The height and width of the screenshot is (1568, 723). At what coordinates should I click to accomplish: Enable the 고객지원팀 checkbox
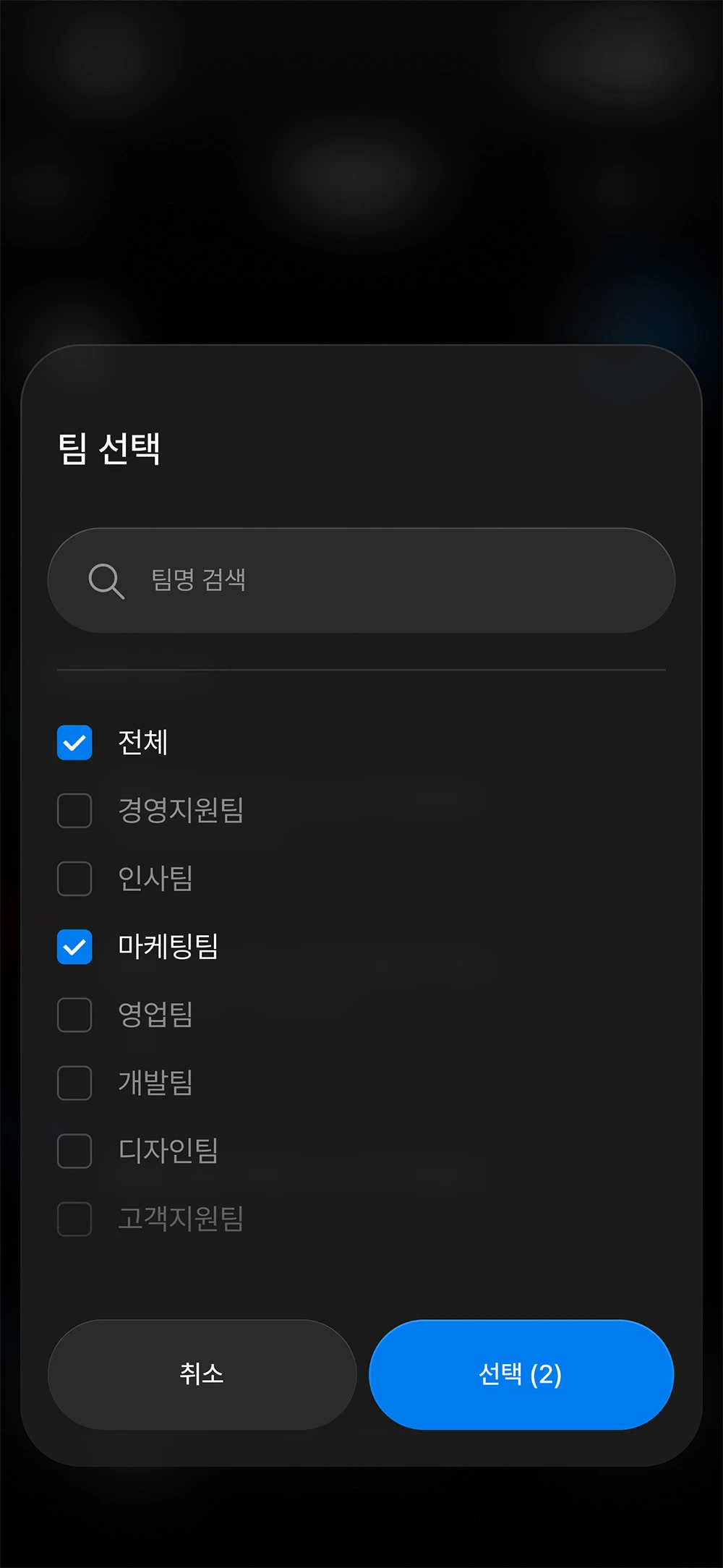(x=74, y=1219)
